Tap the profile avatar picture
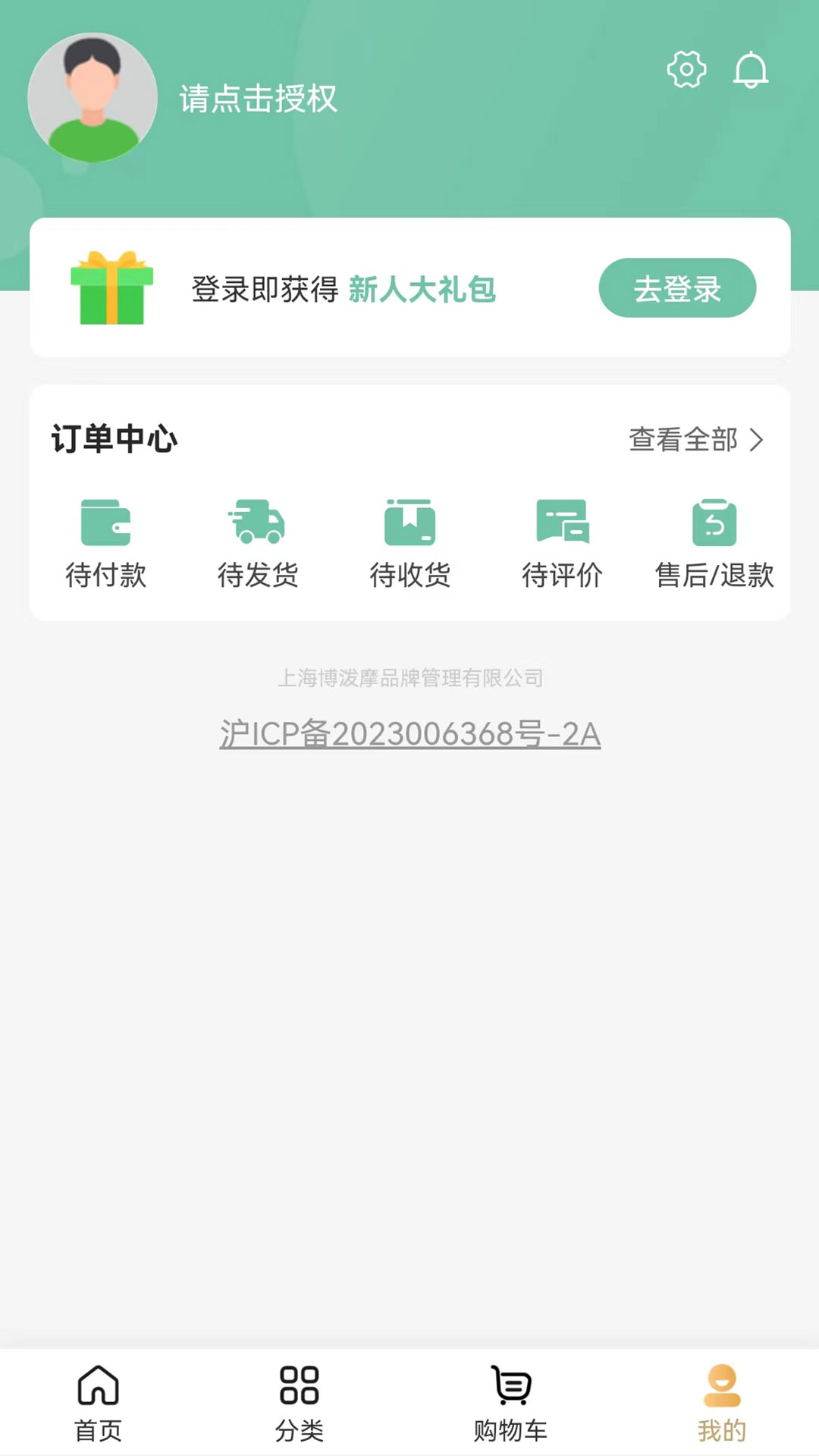Image resolution: width=819 pixels, height=1456 pixels. tap(93, 98)
